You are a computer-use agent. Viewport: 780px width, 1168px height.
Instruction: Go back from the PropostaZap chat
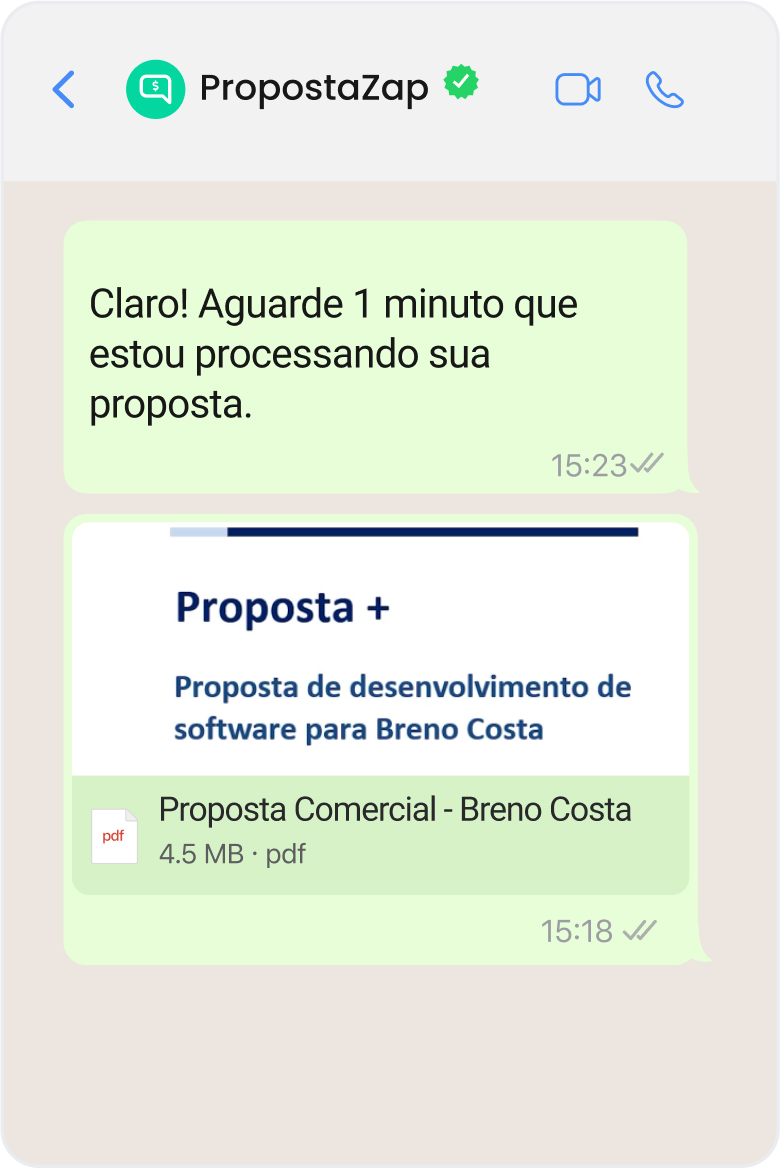coord(63,90)
